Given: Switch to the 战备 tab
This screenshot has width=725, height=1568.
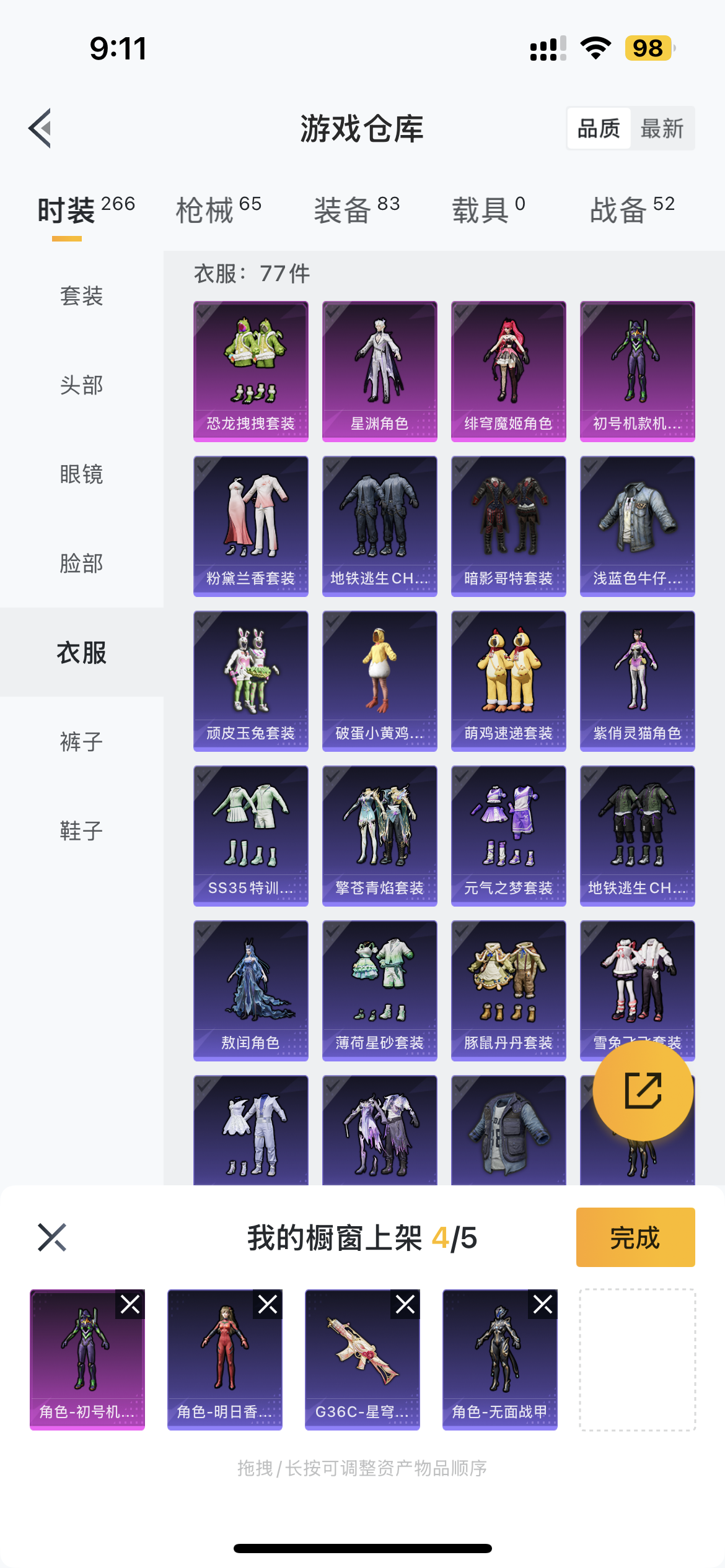Looking at the screenshot, I should point(631,209).
